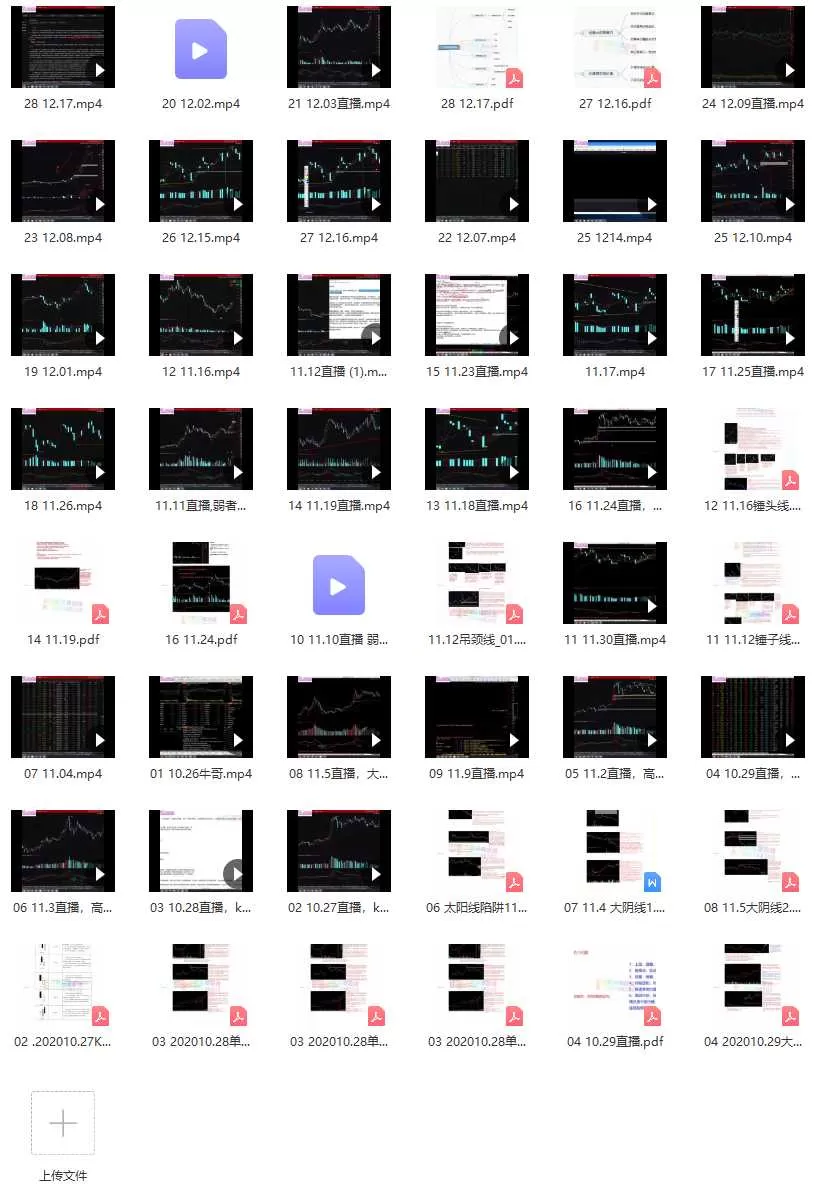Open the upload file (上传文件) tile

(63, 1124)
